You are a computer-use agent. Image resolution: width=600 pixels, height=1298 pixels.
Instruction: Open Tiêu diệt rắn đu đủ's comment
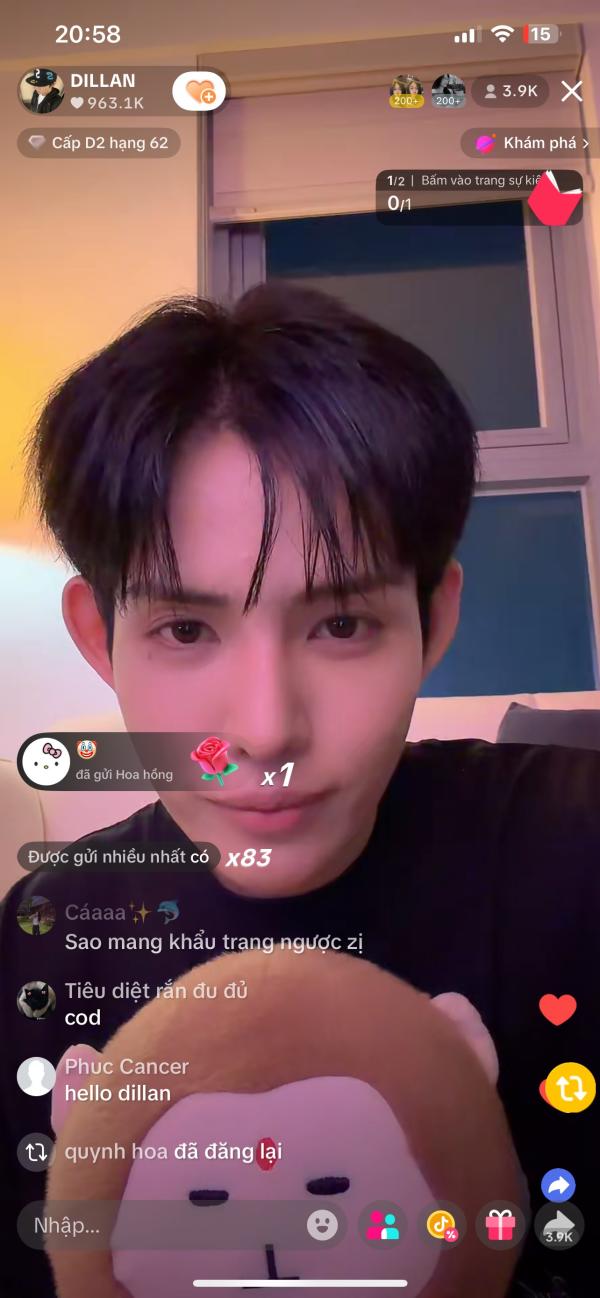(155, 1003)
